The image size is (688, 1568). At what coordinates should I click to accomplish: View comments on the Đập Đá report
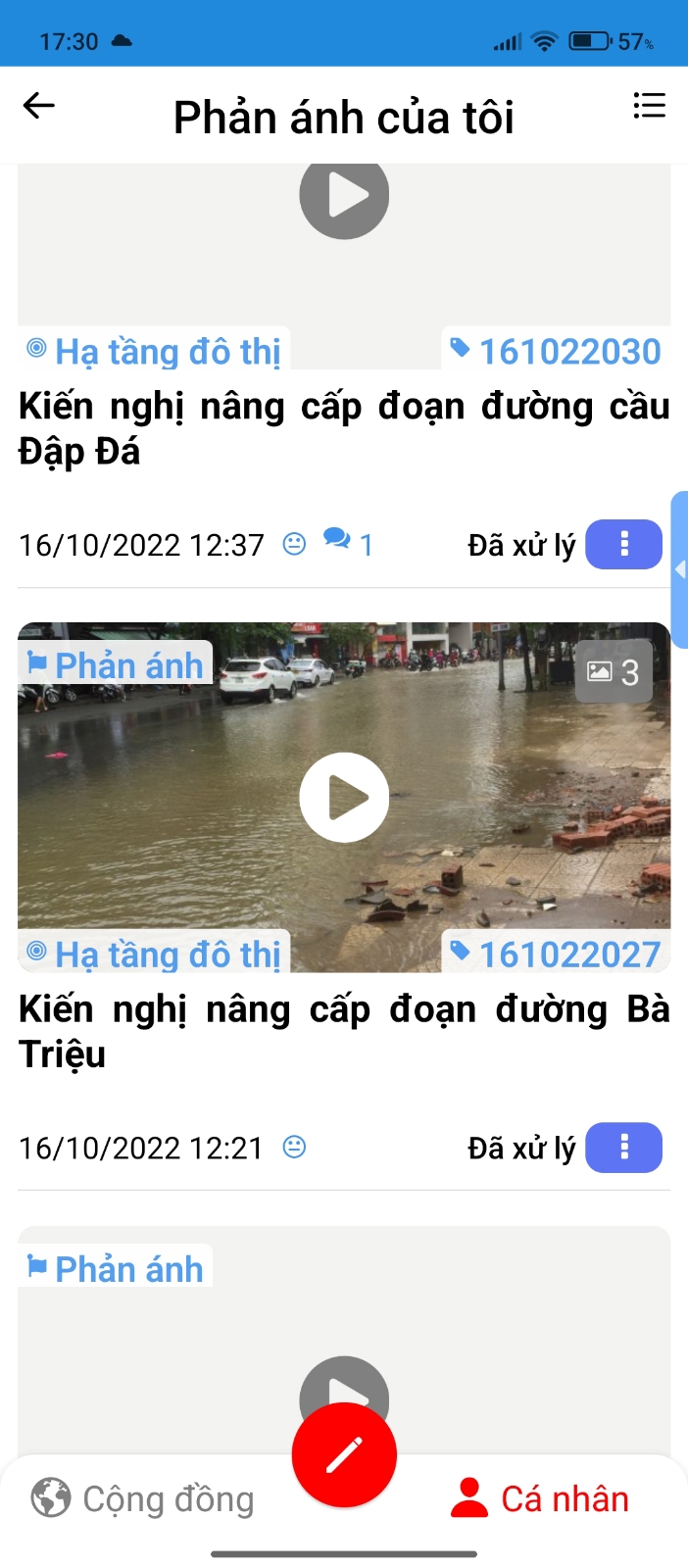(348, 543)
